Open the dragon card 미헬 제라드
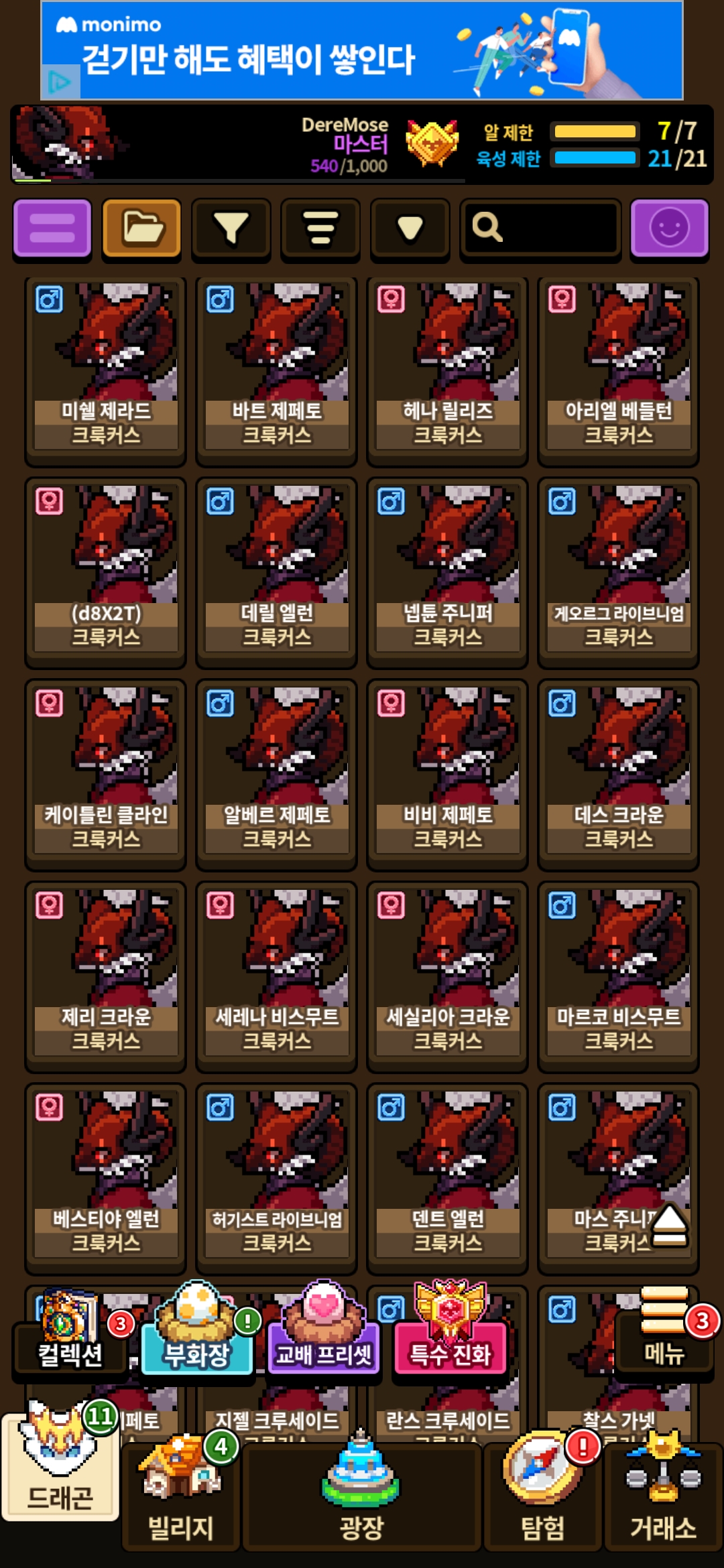 click(105, 371)
